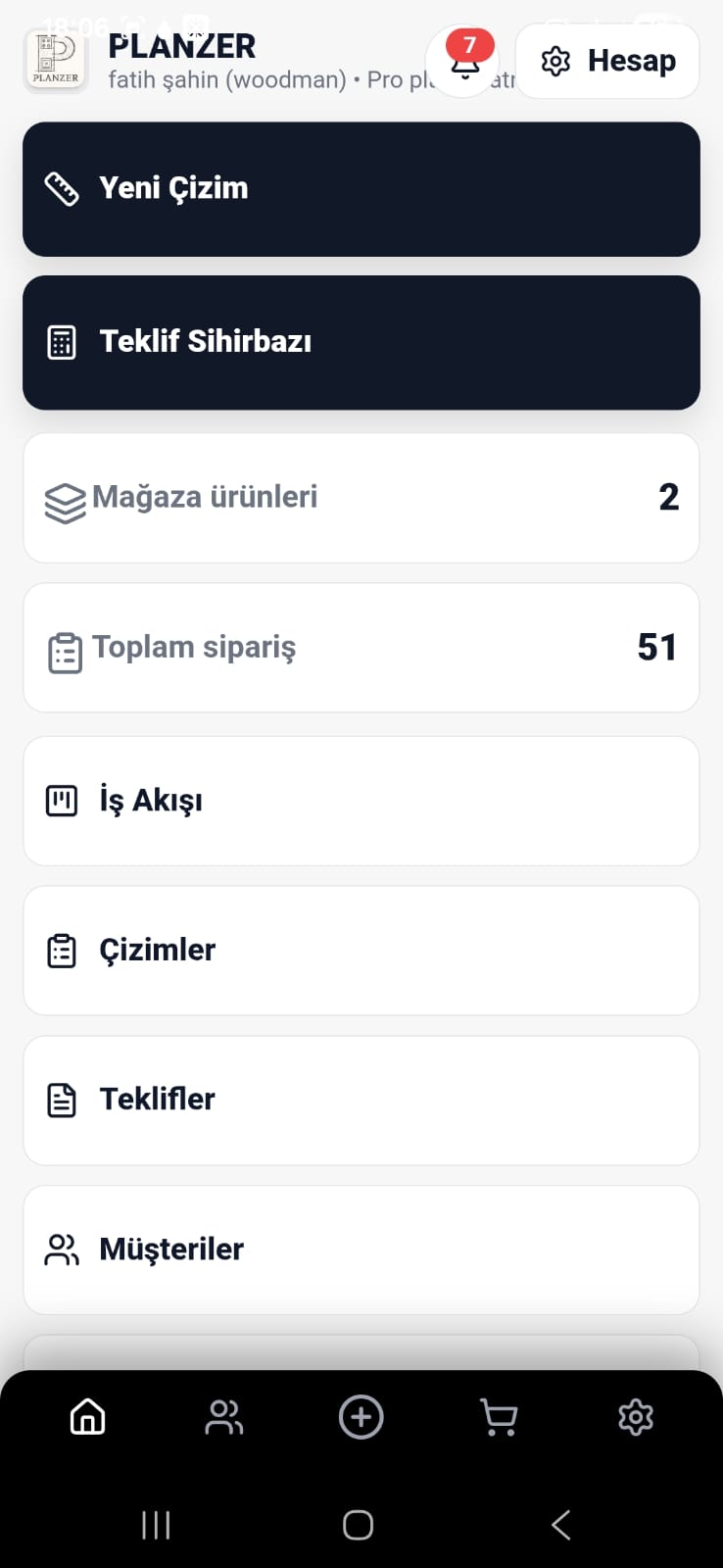
Task: Tap the calculator icon in Teklif Sihirbazı
Action: [62, 342]
